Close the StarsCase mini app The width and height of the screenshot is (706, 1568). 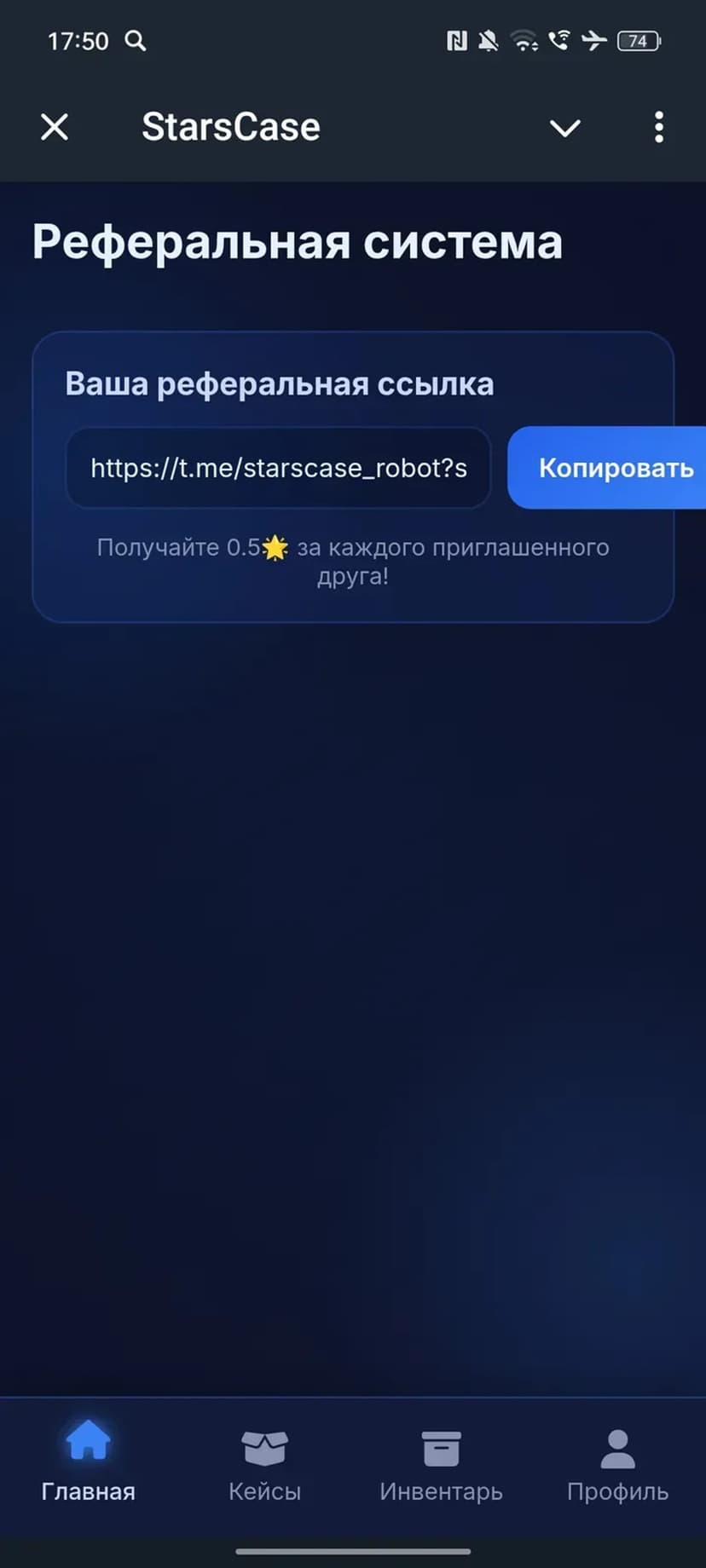(55, 128)
